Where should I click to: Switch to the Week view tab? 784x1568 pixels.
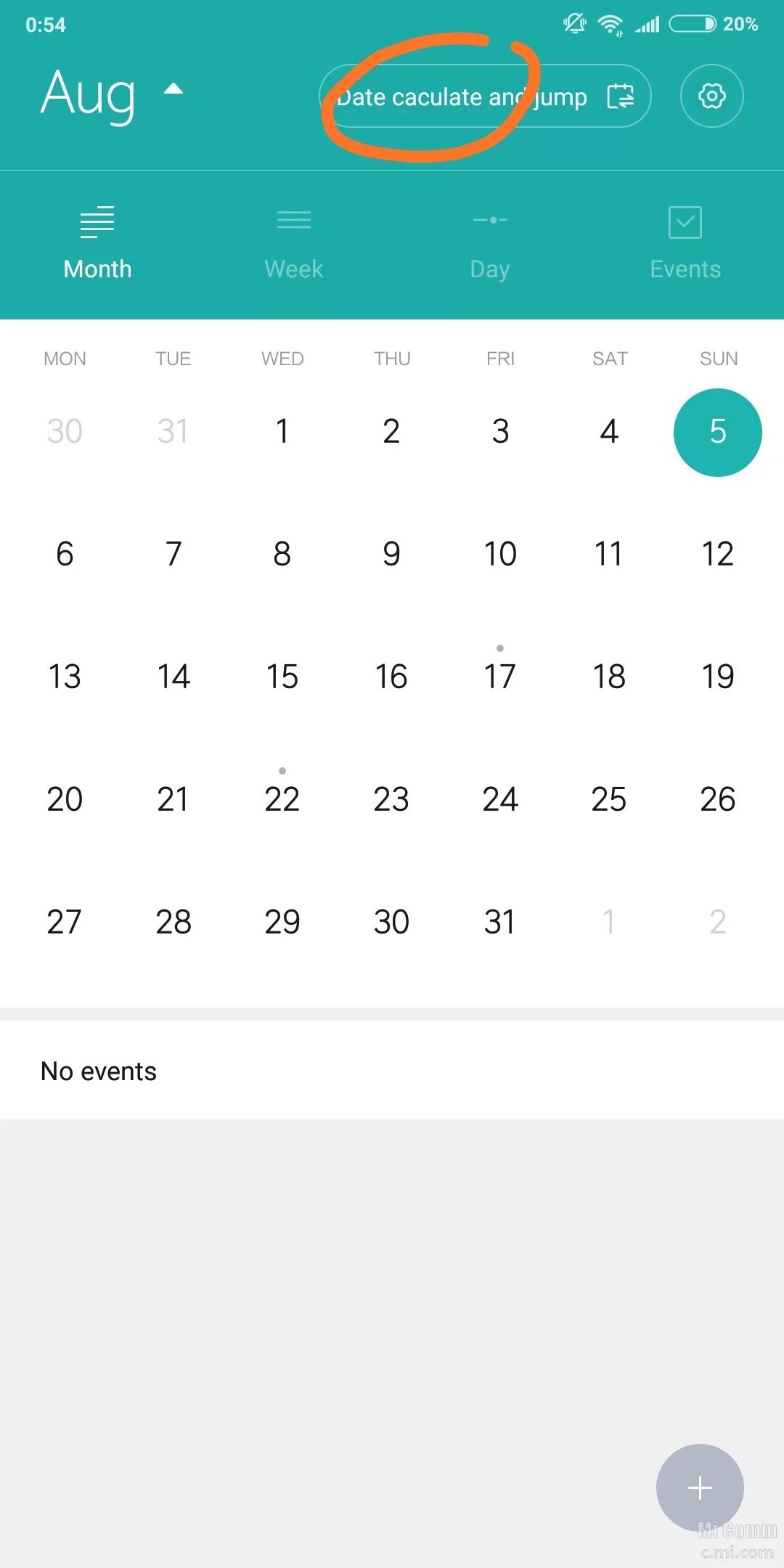(x=294, y=244)
